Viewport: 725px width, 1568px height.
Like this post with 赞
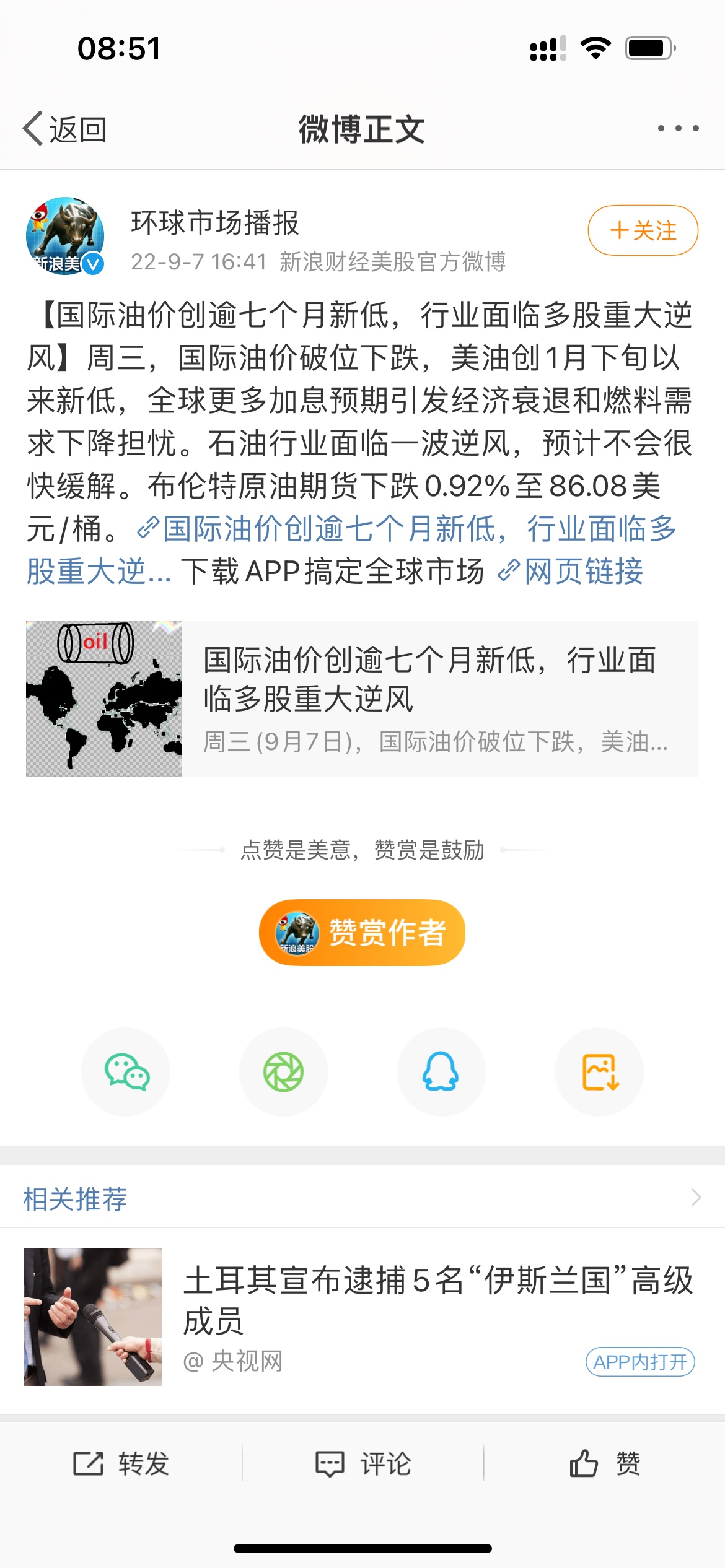(x=605, y=1464)
